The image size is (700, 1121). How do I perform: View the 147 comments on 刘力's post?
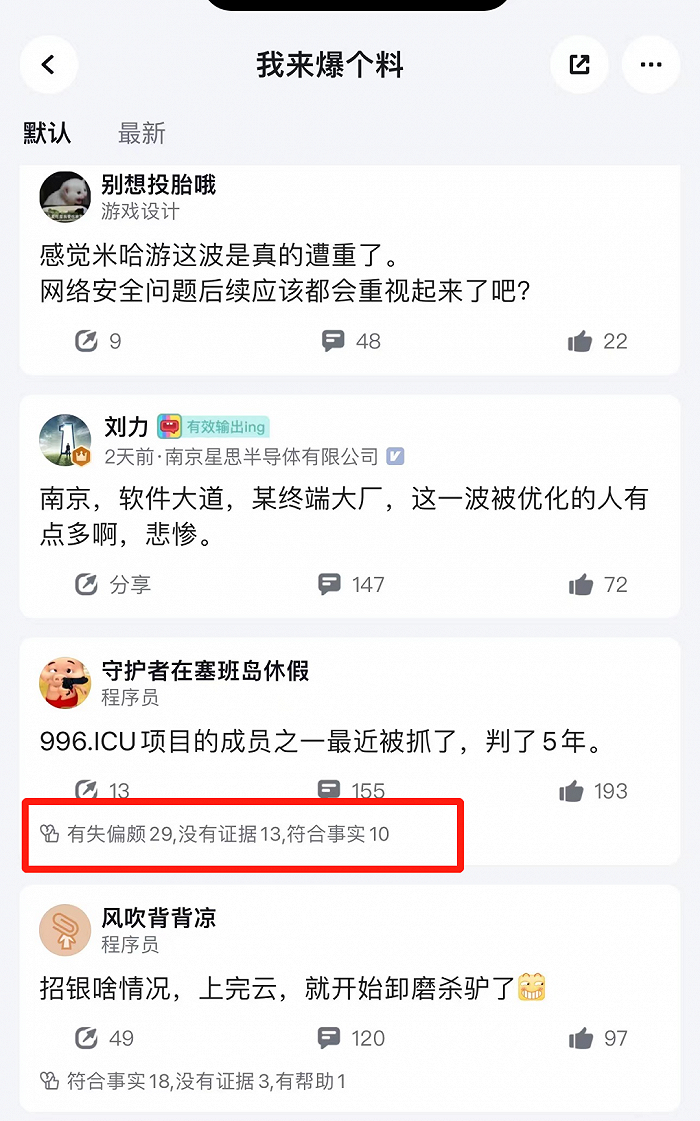[x=351, y=584]
